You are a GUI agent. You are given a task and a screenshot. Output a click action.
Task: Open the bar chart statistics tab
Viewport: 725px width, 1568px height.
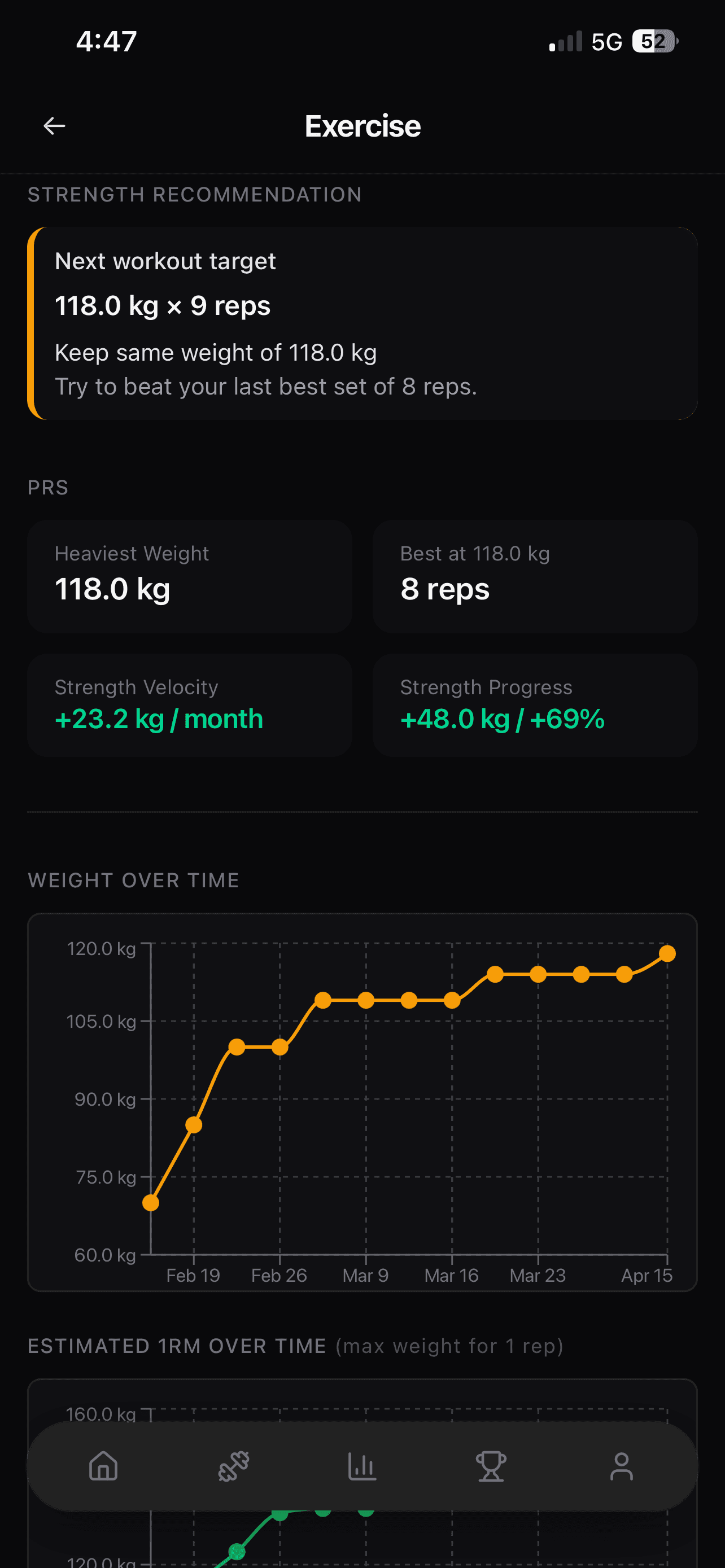pos(362,1466)
